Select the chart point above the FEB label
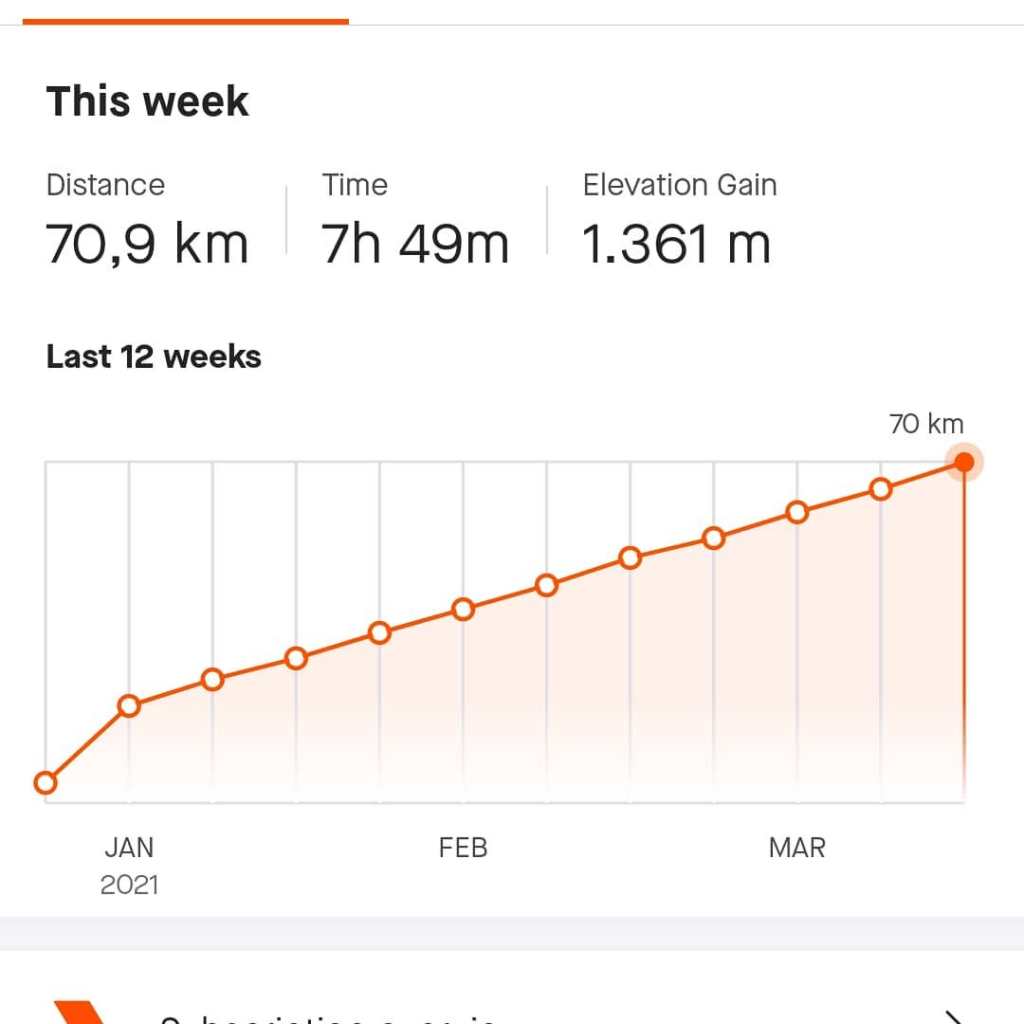This screenshot has width=1024, height=1024. tap(463, 609)
